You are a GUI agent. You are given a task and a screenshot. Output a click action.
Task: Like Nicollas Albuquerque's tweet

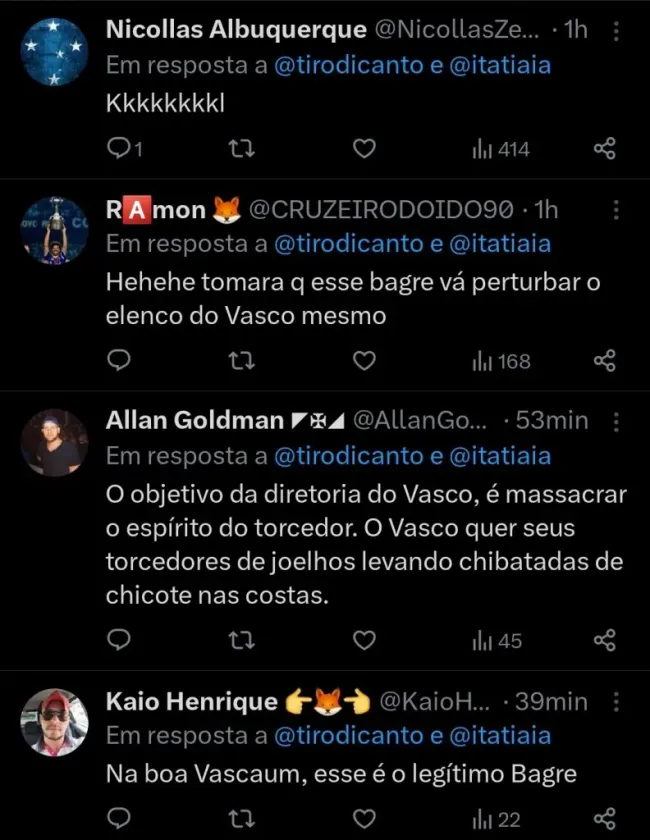[365, 149]
